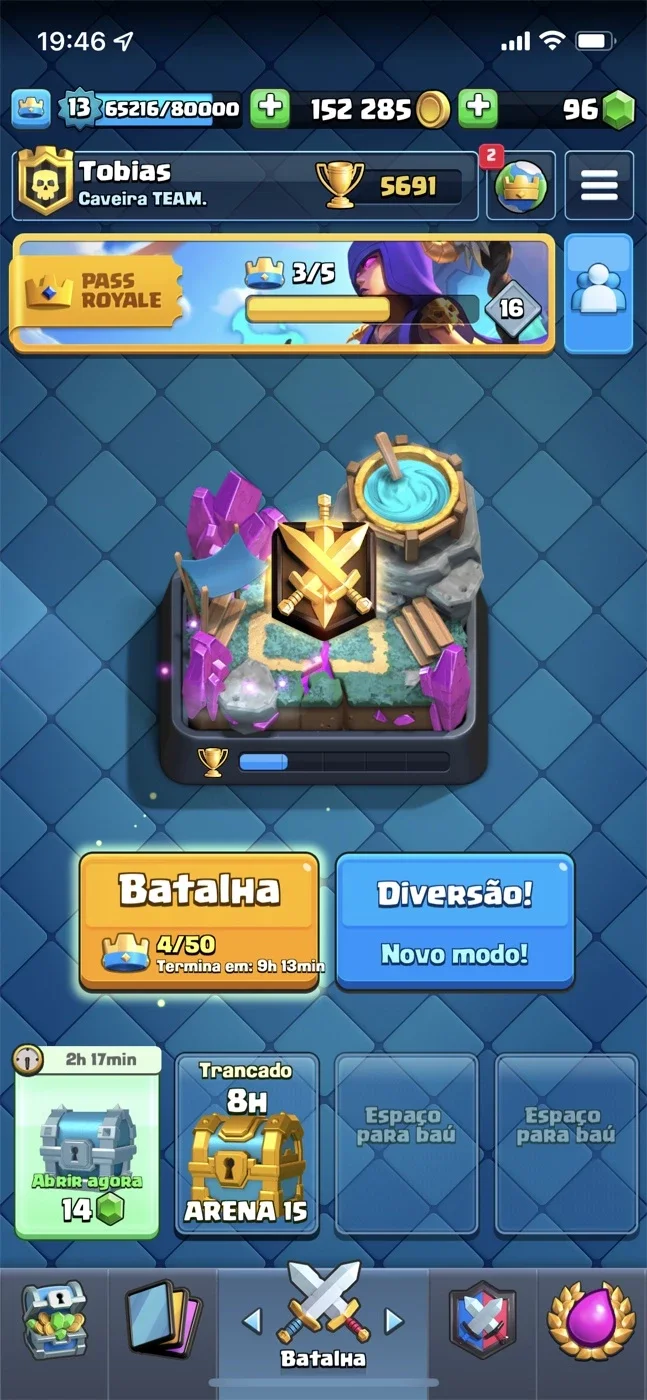Viewport: 647px width, 1400px height.
Task: Open Tobias player profile
Action: [x=245, y=185]
